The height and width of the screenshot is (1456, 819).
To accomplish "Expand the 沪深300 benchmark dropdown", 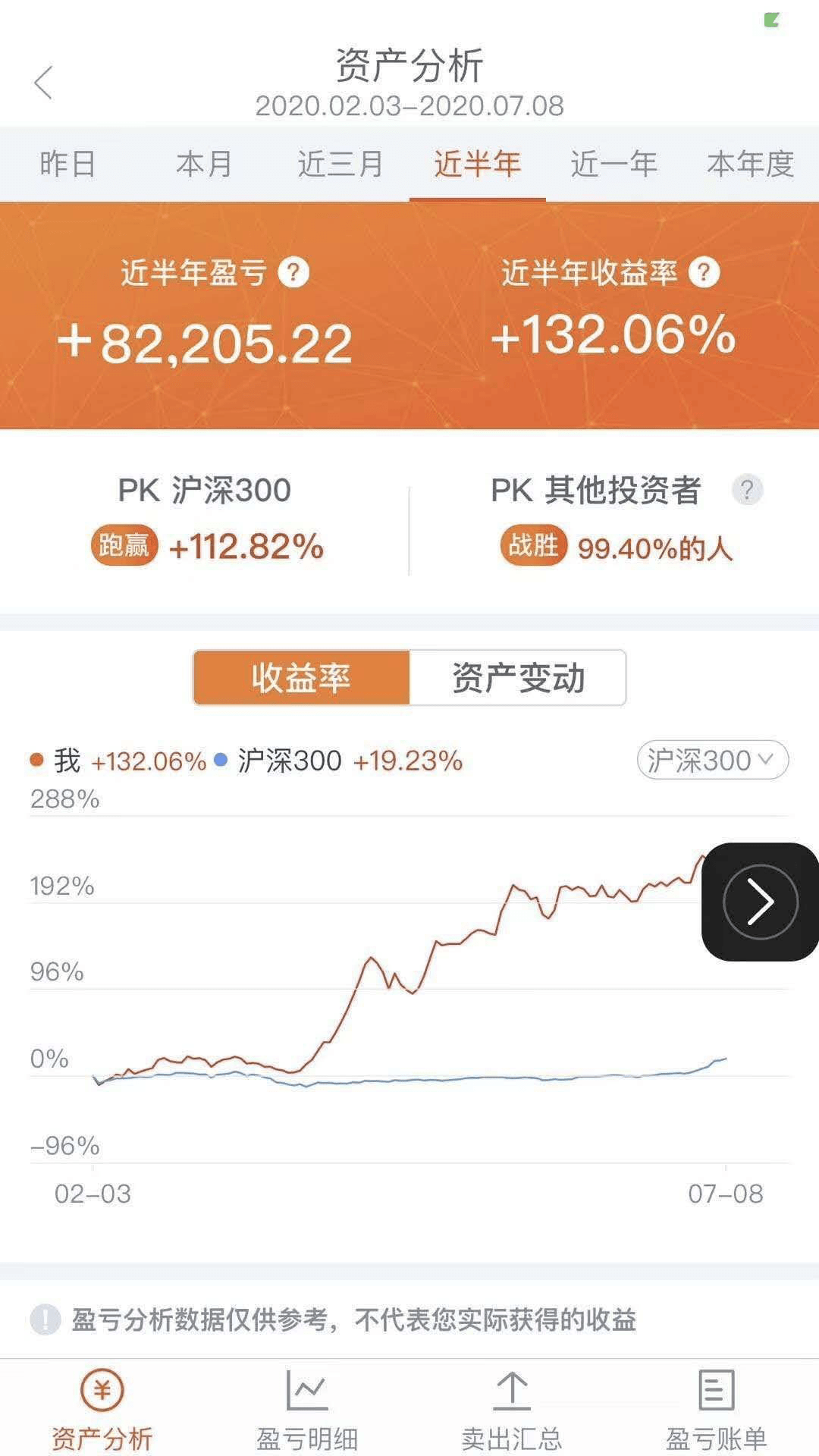I will point(713,760).
